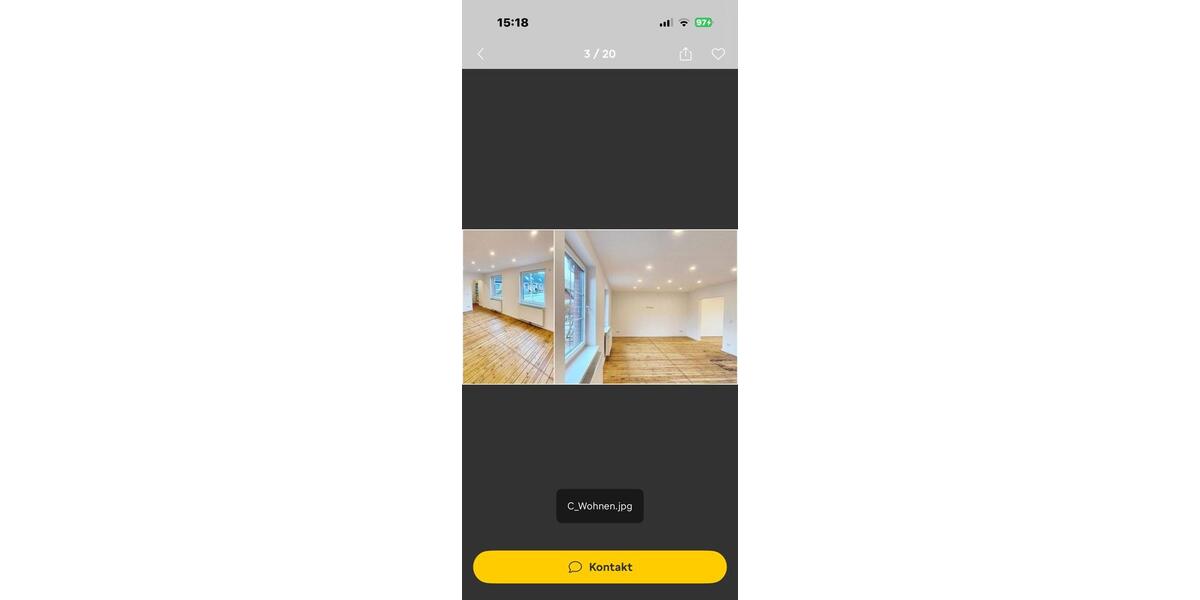This screenshot has height=600, width=1200.
Task: Share this listing photo
Action: pos(686,54)
